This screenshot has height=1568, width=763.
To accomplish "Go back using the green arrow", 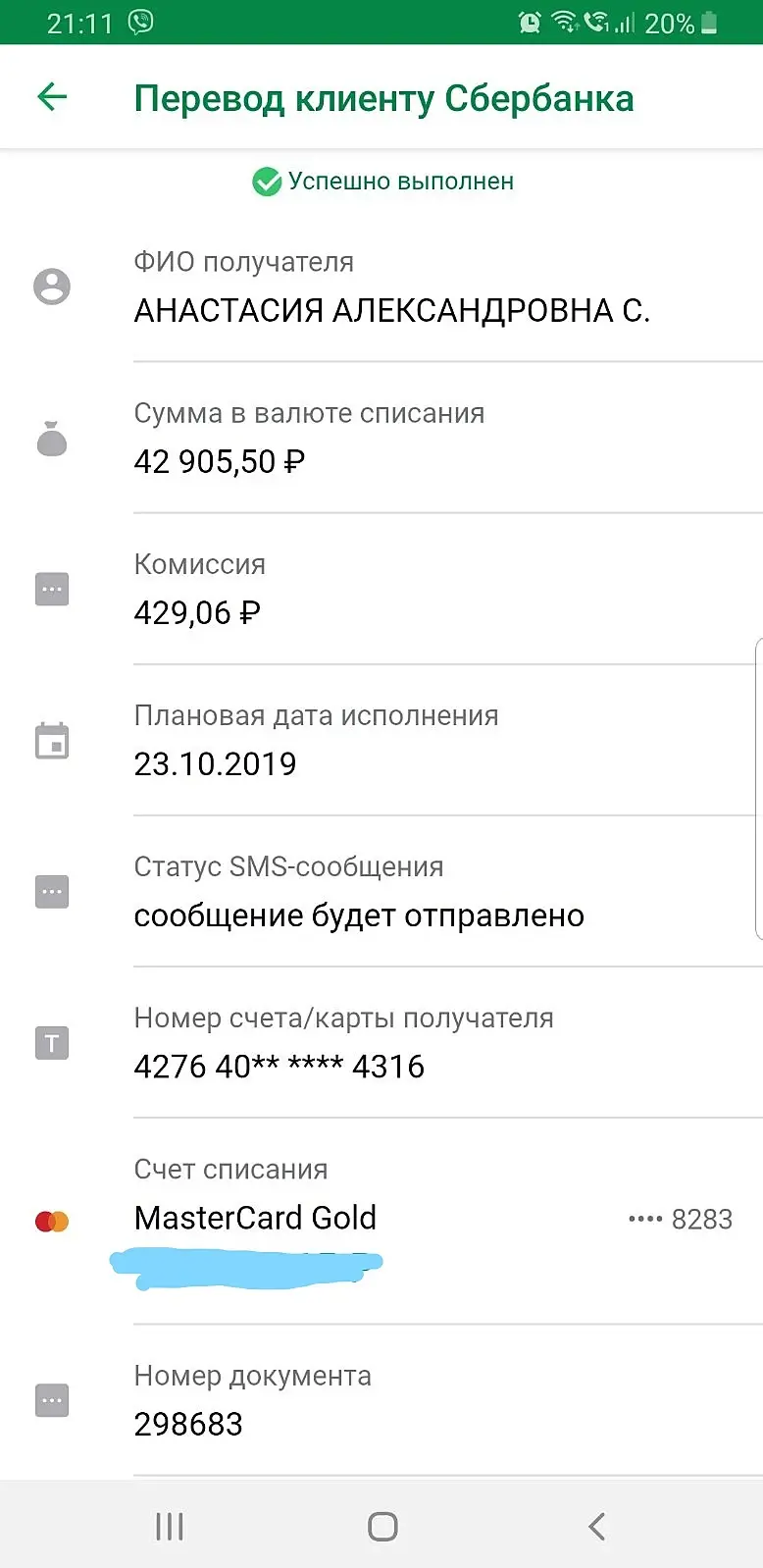I will click(x=52, y=96).
